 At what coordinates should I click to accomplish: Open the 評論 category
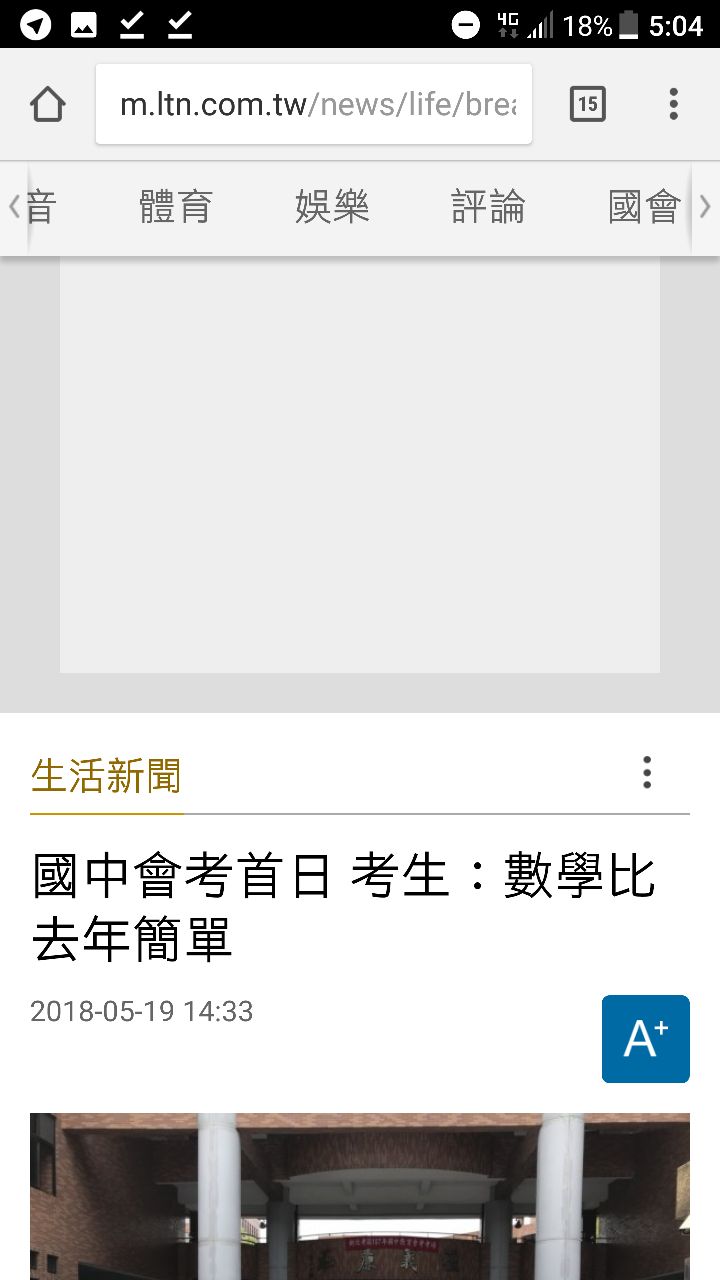488,208
